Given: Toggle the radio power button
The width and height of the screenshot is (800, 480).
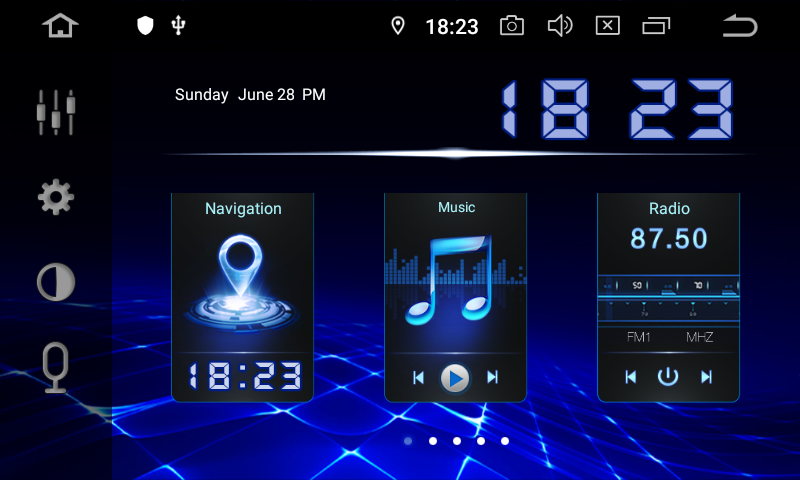Looking at the screenshot, I should coord(668,377).
